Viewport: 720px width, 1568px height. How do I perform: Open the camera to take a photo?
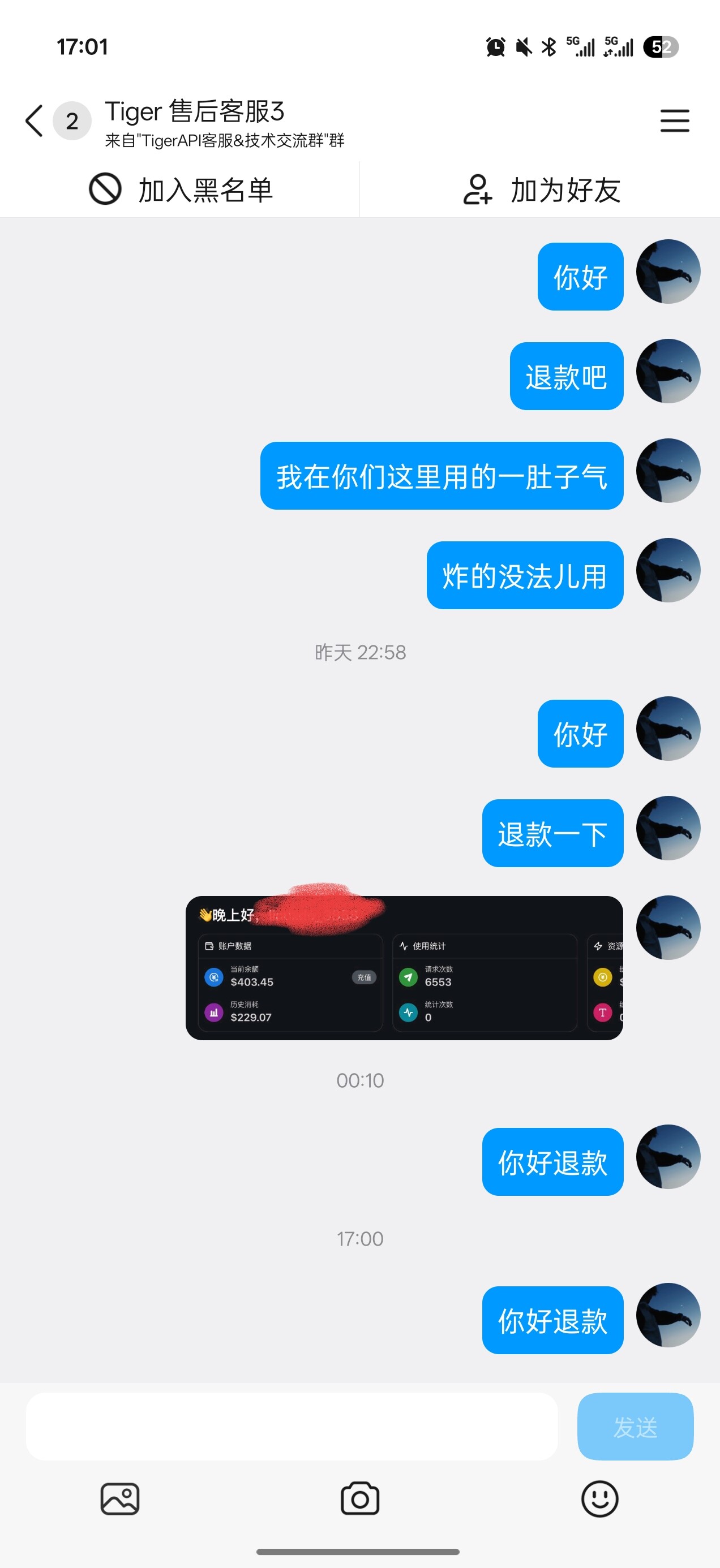[360, 1498]
